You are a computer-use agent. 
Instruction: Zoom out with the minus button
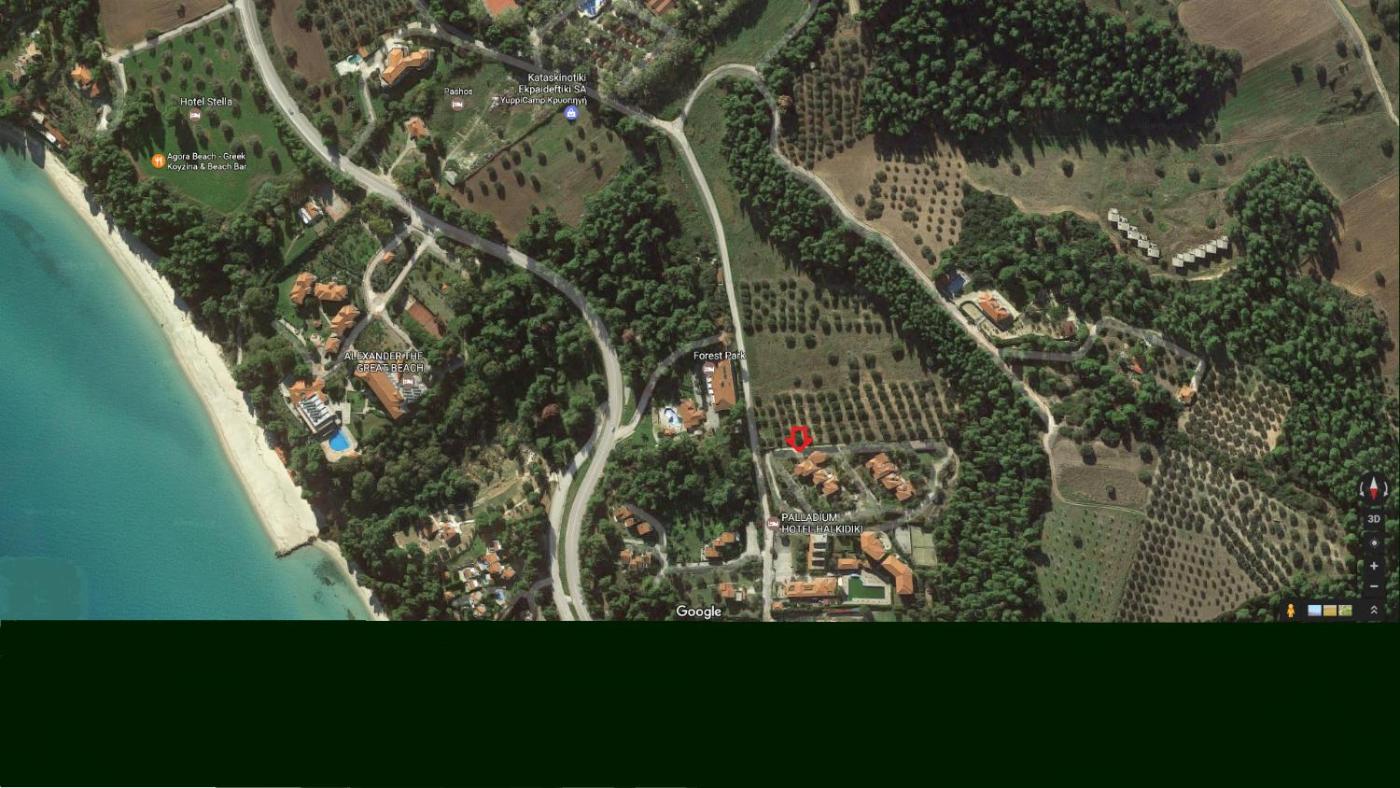coord(1373,586)
